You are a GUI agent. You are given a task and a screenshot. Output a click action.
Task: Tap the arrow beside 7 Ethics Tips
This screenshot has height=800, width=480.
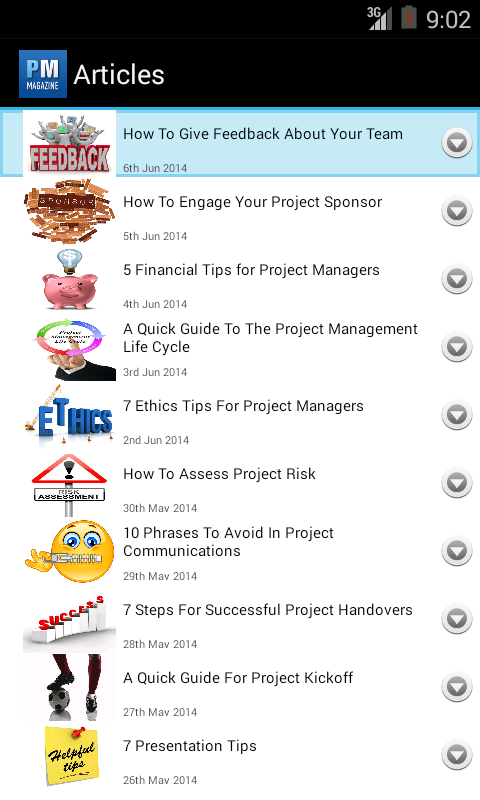[x=457, y=415]
